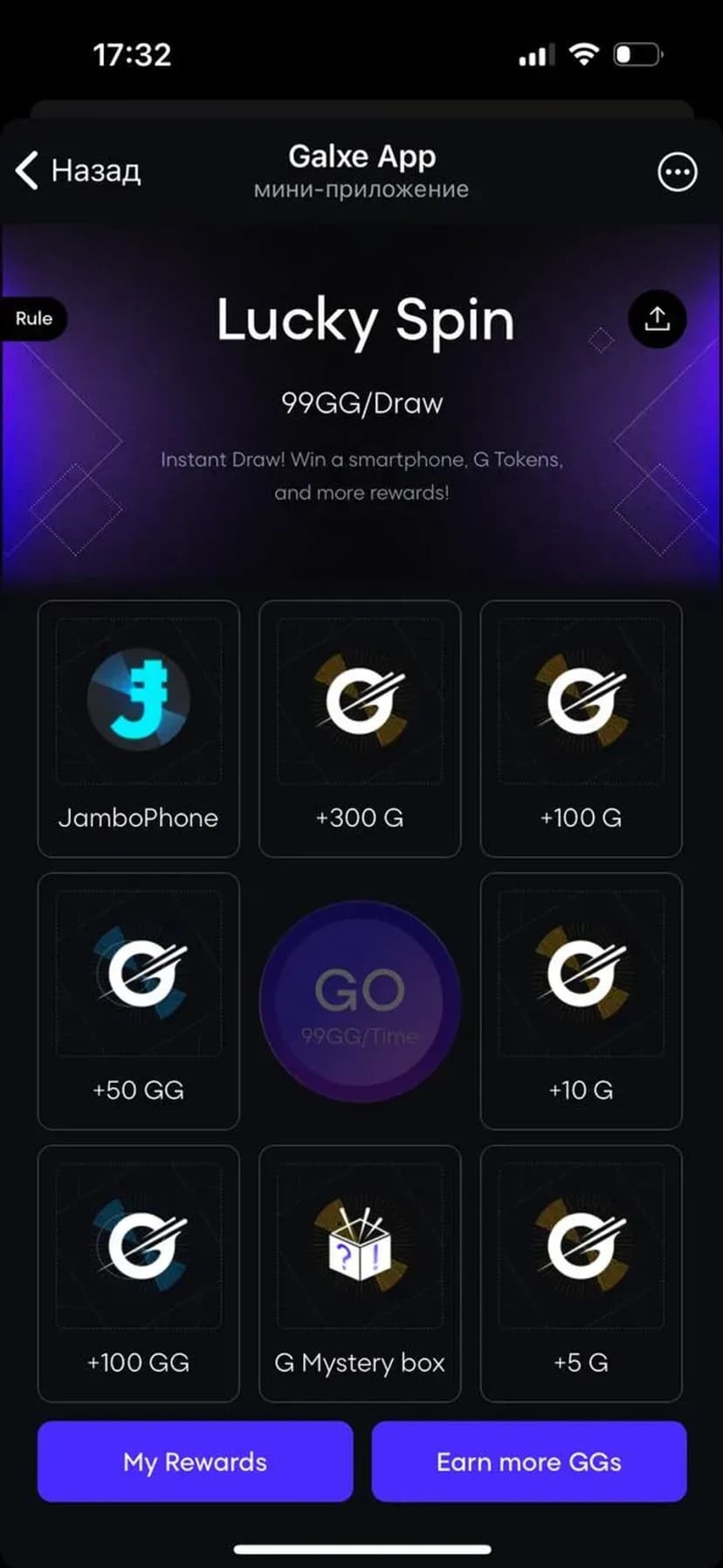
Task: Go back with the Назад button
Action: (79, 170)
